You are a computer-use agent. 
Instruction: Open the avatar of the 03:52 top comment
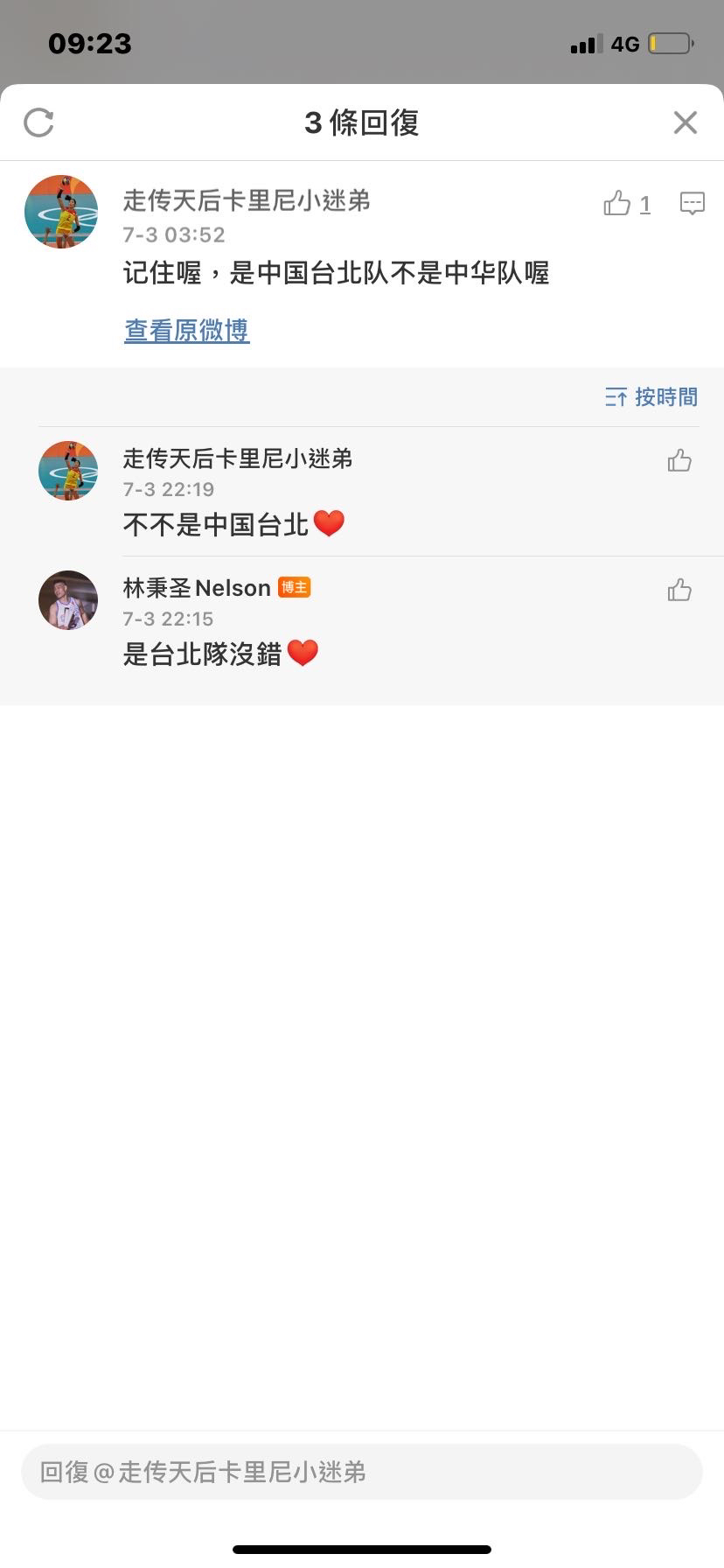point(61,212)
